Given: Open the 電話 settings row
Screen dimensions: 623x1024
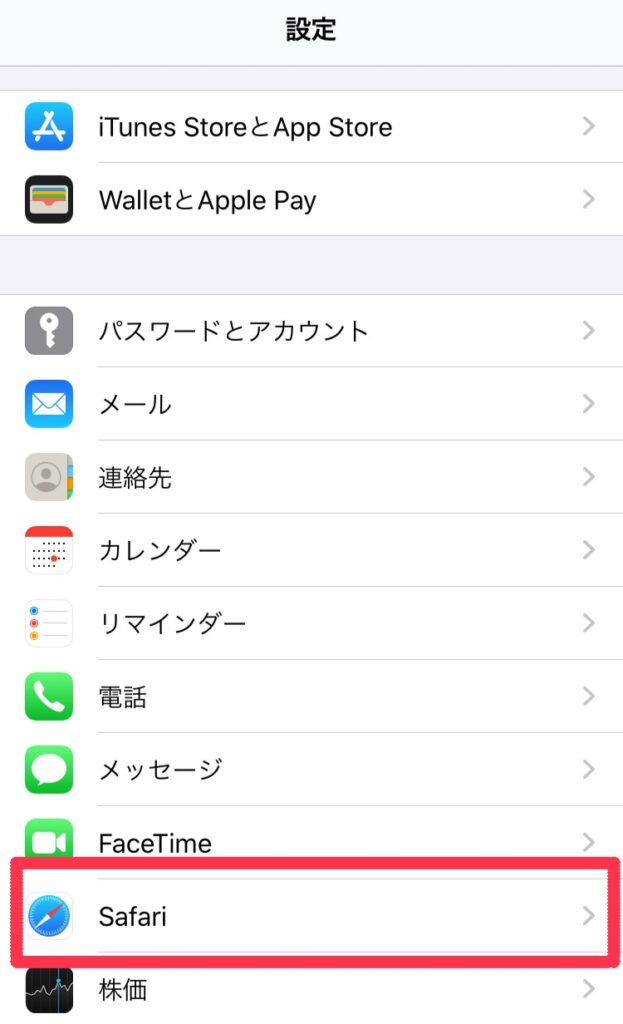Looking at the screenshot, I should pos(311,696).
